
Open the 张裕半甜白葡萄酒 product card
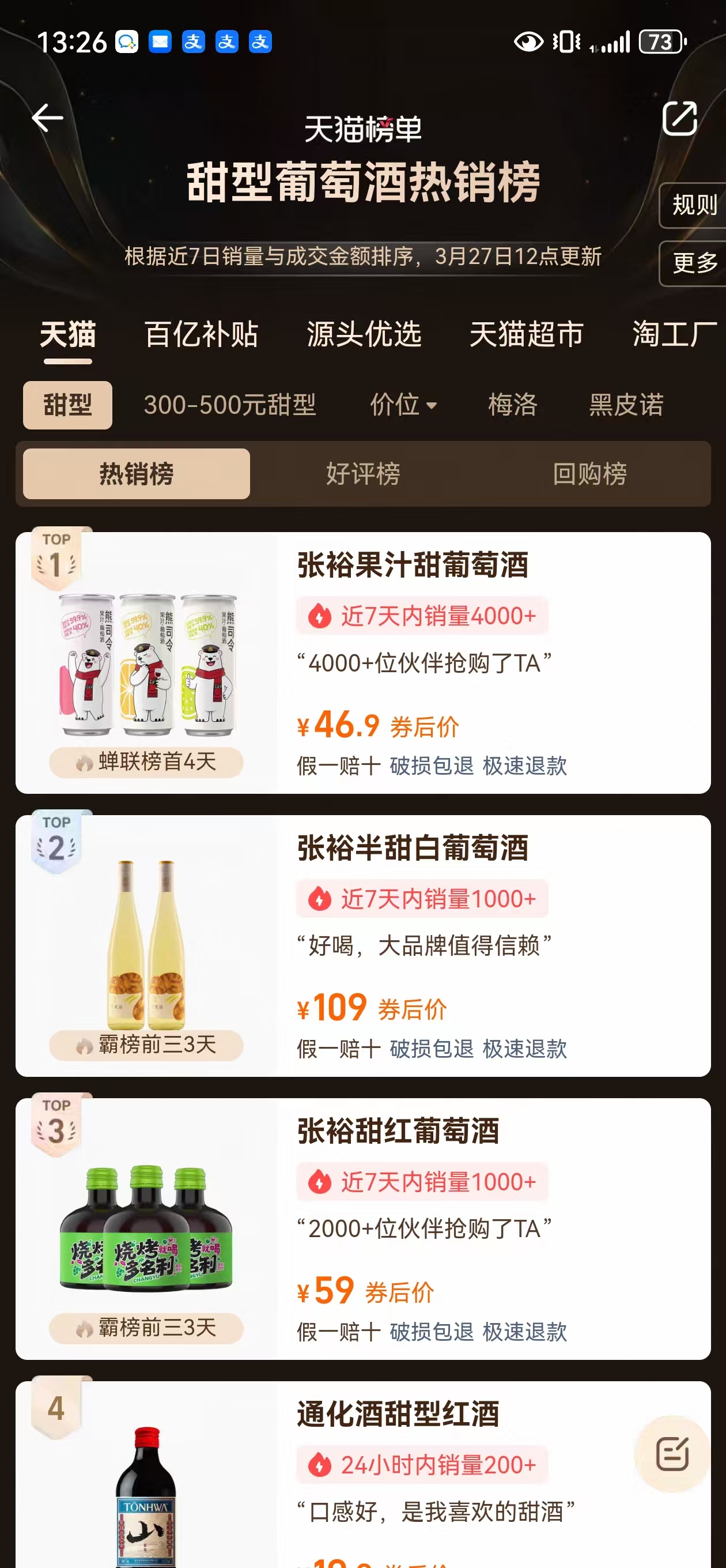coord(413,848)
